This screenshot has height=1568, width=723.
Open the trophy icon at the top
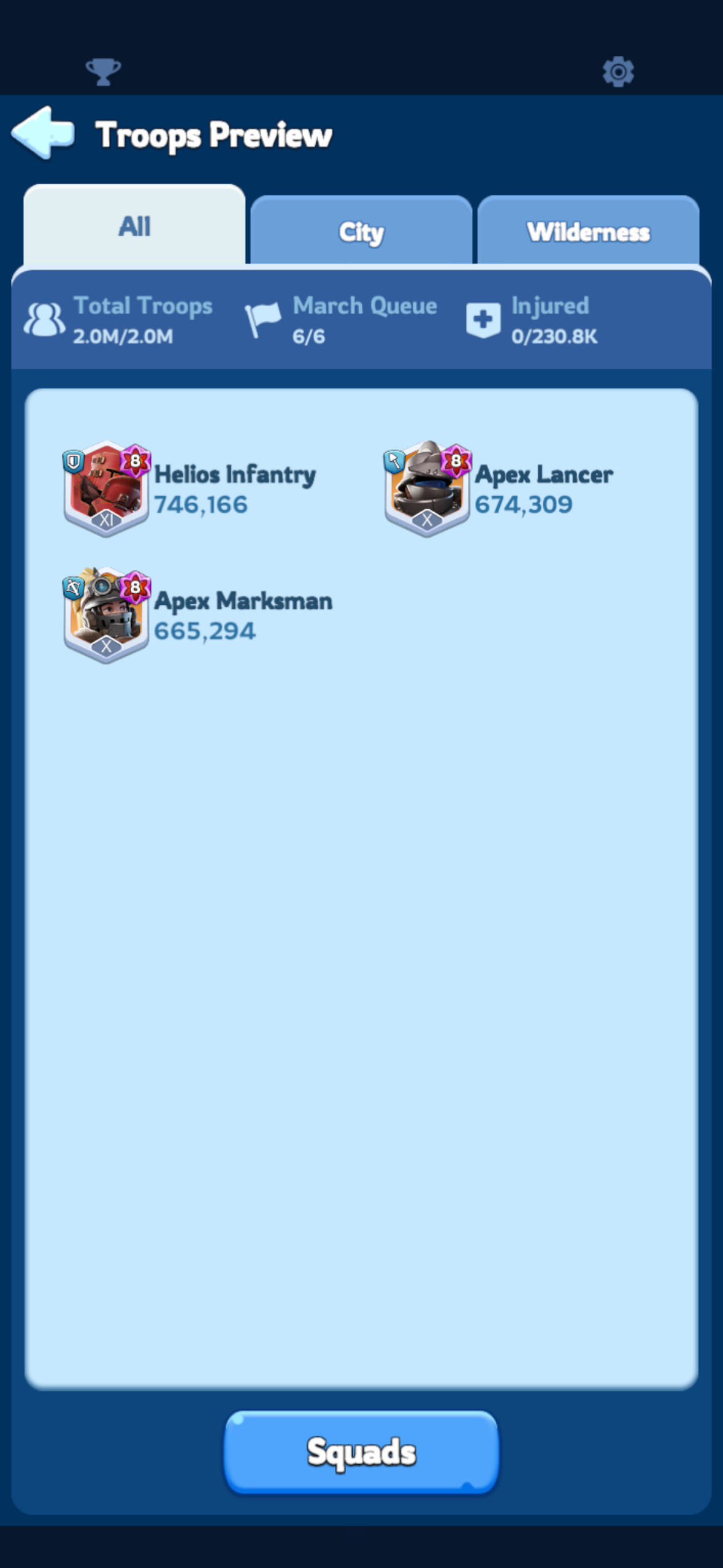coord(103,72)
